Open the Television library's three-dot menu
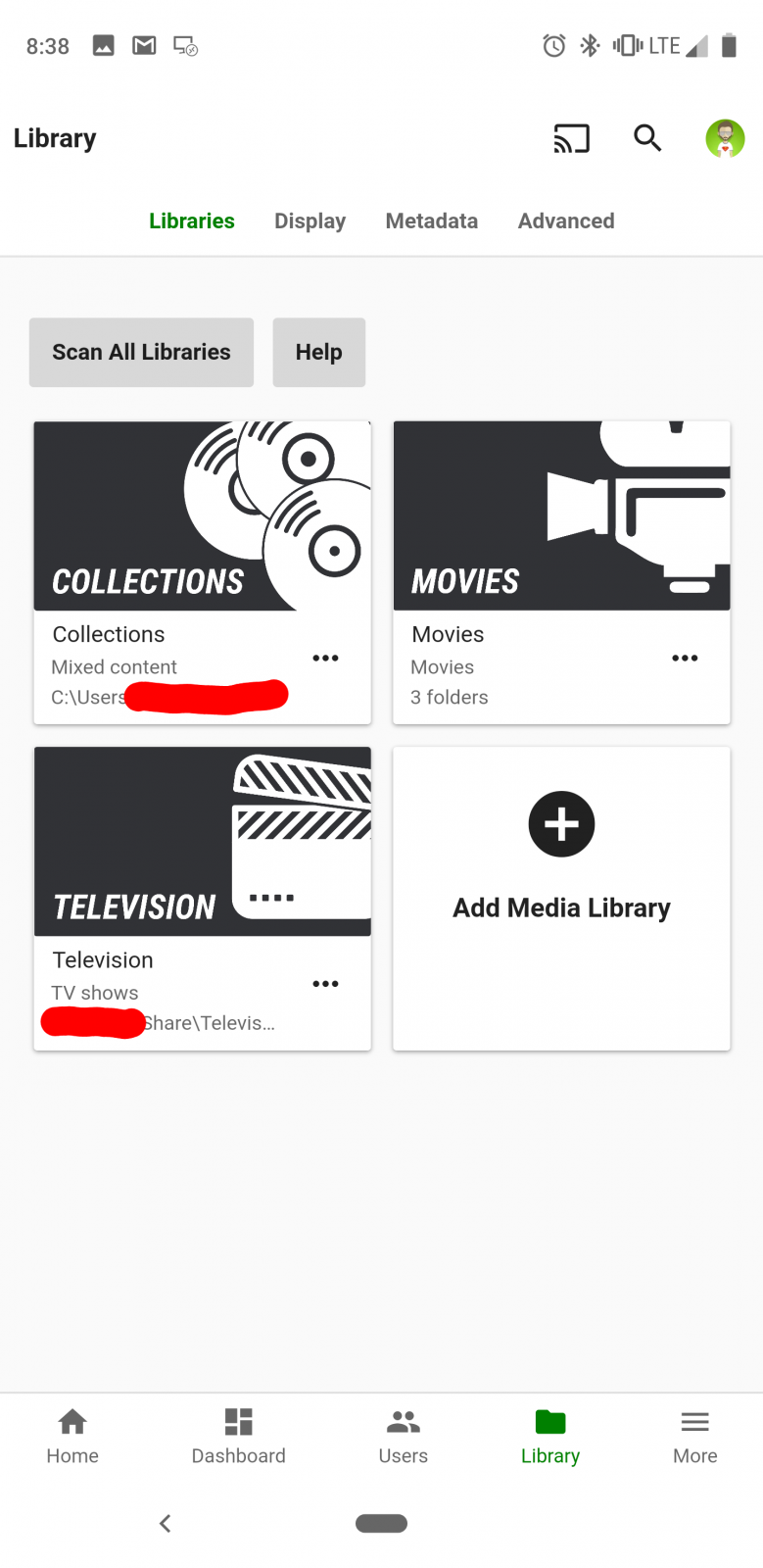 [325, 984]
